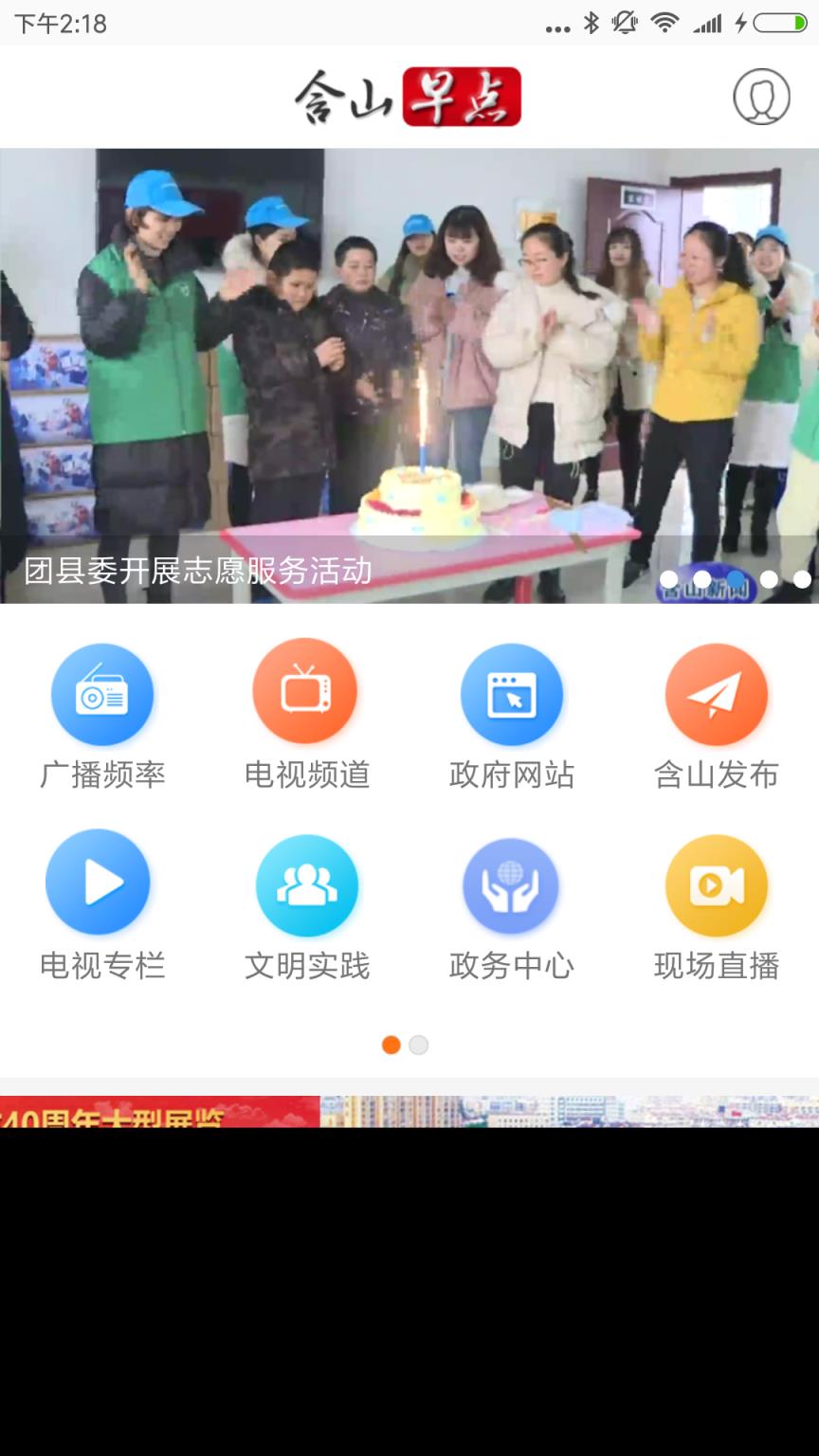Open the 政府网站 government website icon
The width and height of the screenshot is (819, 1456).
point(512,694)
